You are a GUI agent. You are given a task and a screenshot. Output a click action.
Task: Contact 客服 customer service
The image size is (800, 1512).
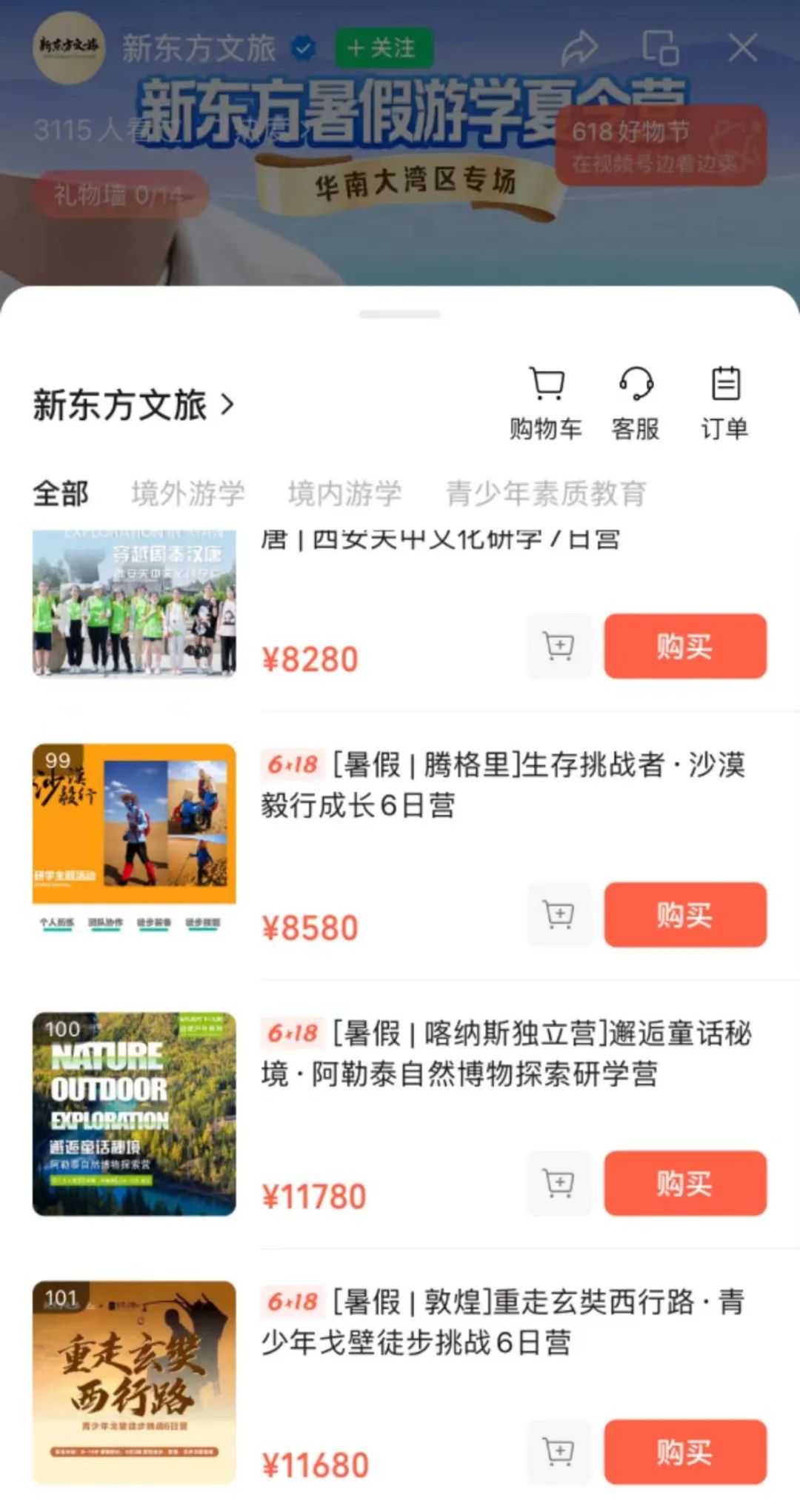pos(636,404)
